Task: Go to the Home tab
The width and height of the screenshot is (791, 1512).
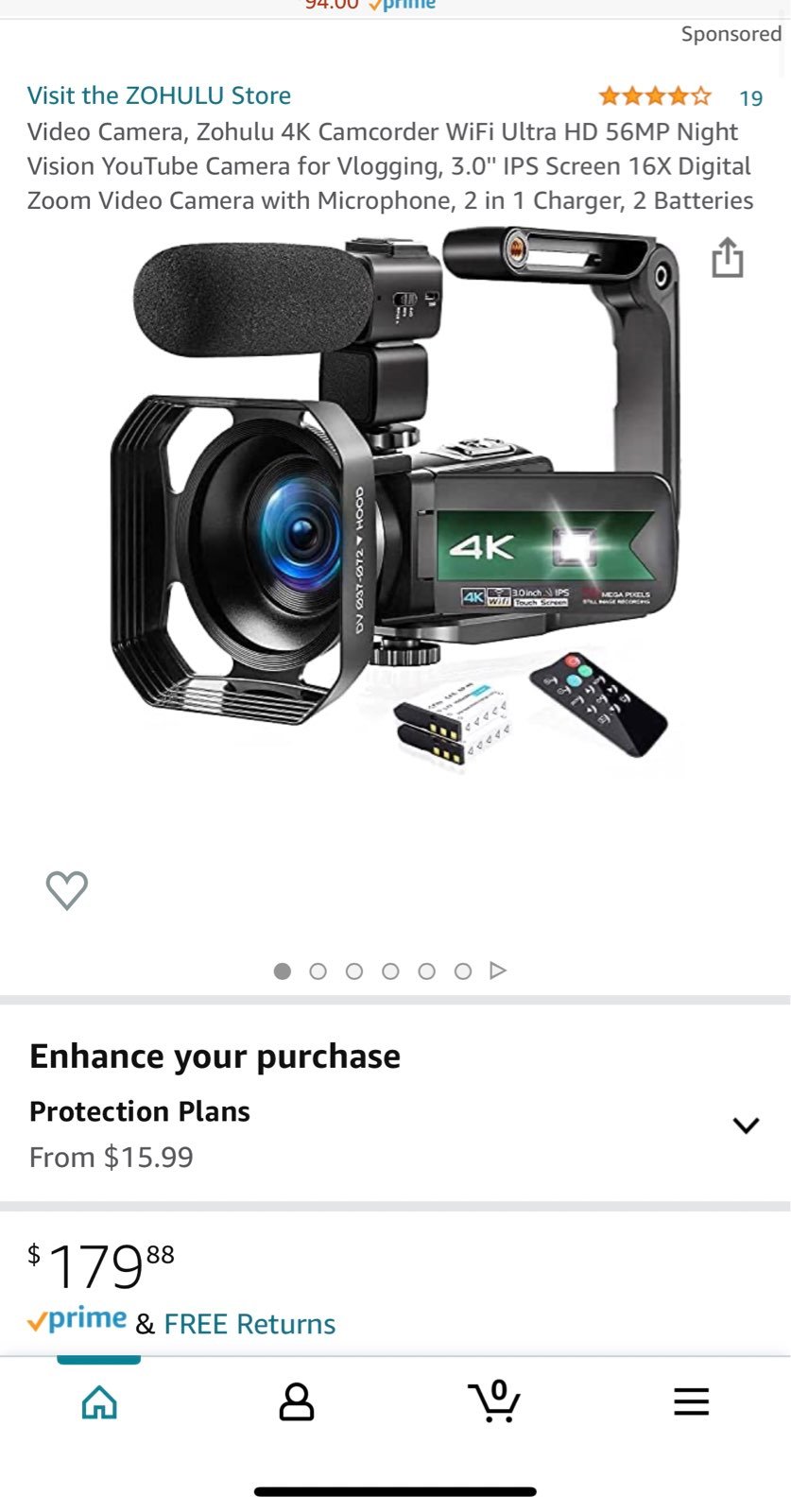Action: click(x=99, y=1402)
